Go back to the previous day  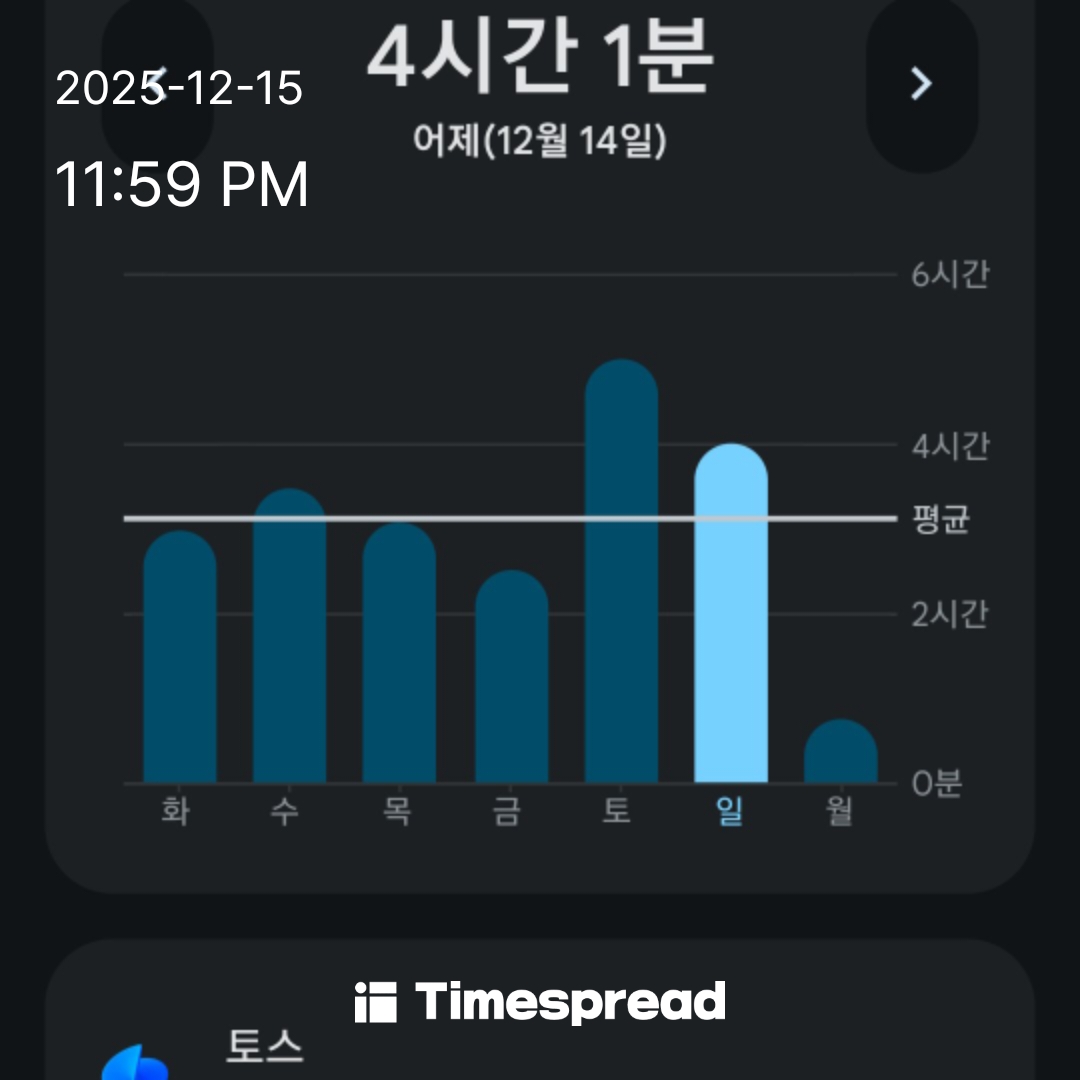157,86
